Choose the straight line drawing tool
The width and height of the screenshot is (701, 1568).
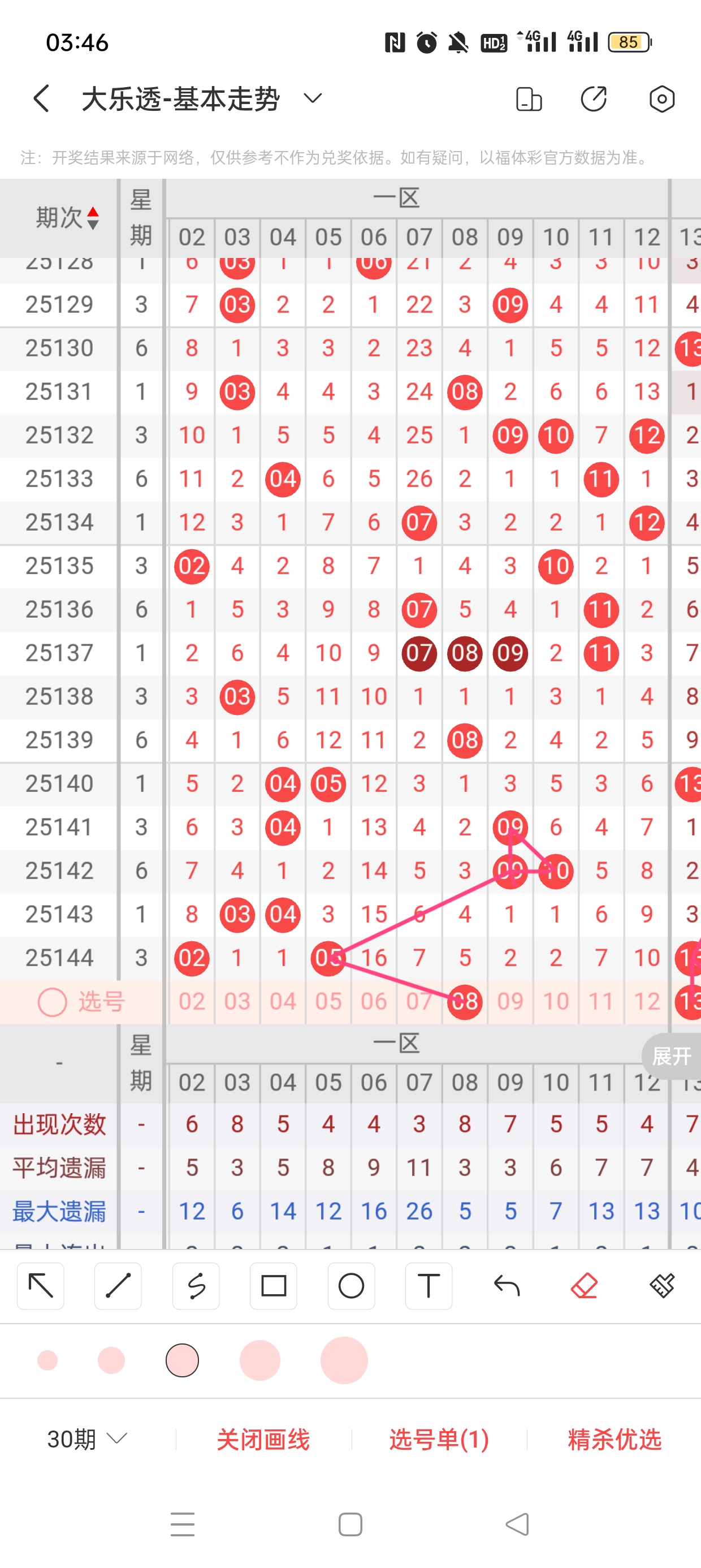point(118,1286)
